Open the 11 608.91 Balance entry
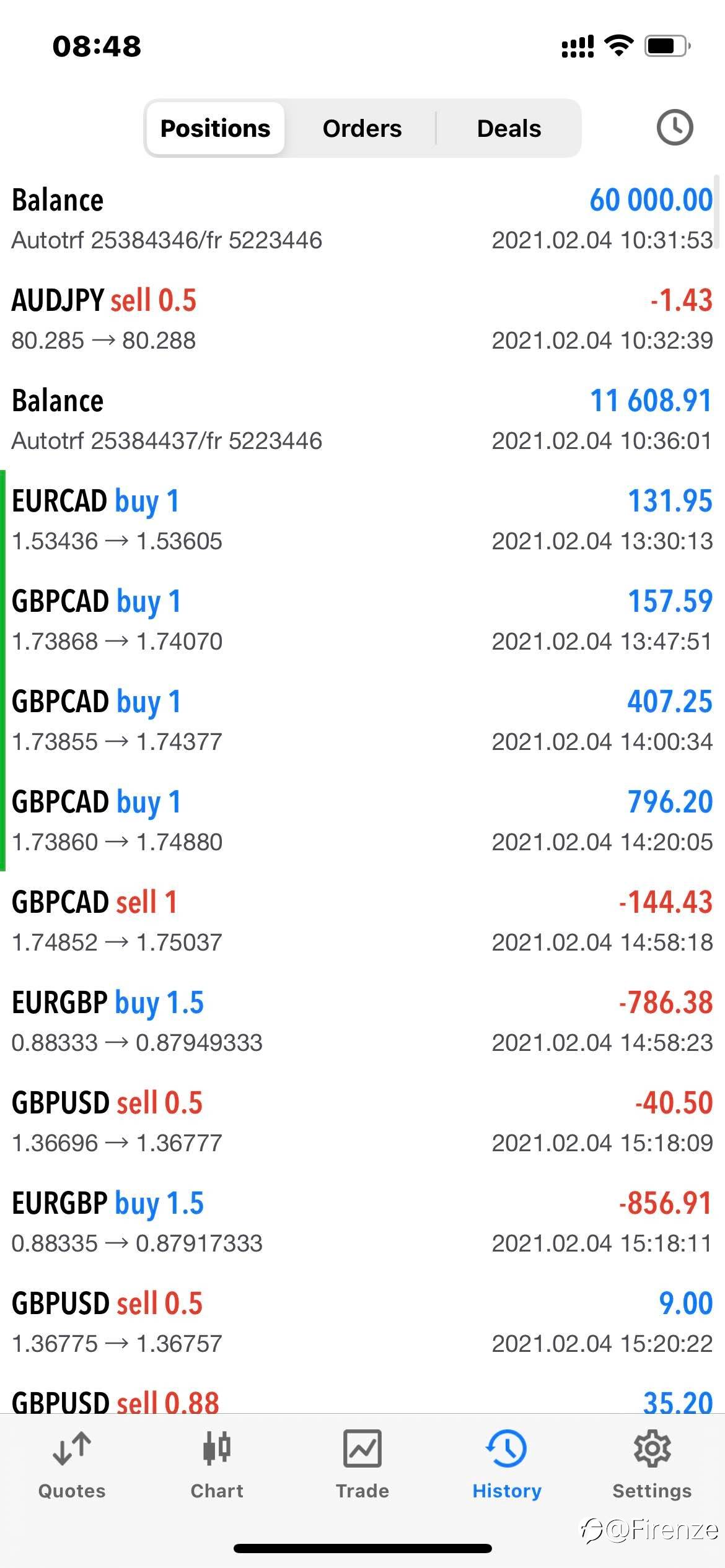The width and height of the screenshot is (725, 1568). pos(362,420)
